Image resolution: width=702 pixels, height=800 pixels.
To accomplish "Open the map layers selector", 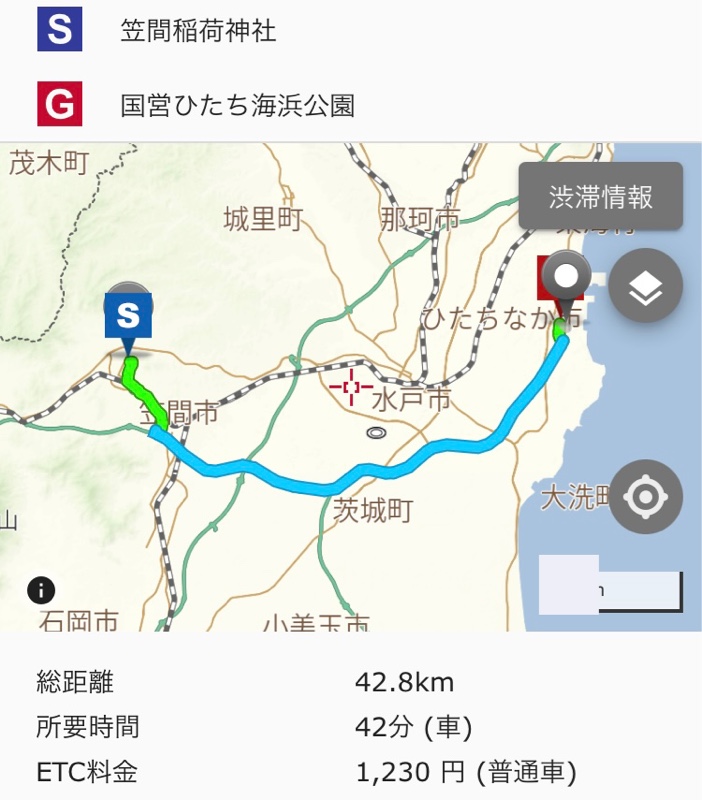I will (x=645, y=288).
